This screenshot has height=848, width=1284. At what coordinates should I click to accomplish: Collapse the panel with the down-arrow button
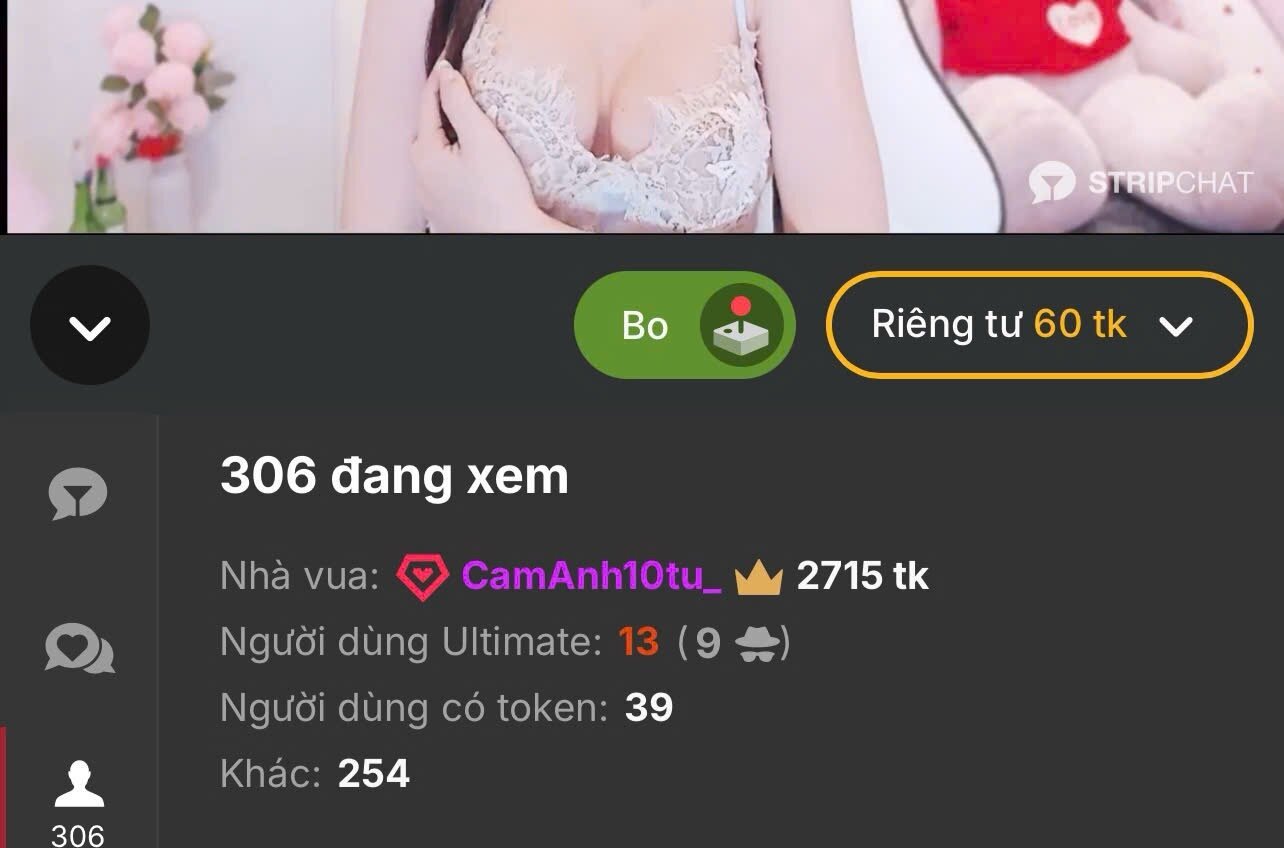click(x=90, y=326)
